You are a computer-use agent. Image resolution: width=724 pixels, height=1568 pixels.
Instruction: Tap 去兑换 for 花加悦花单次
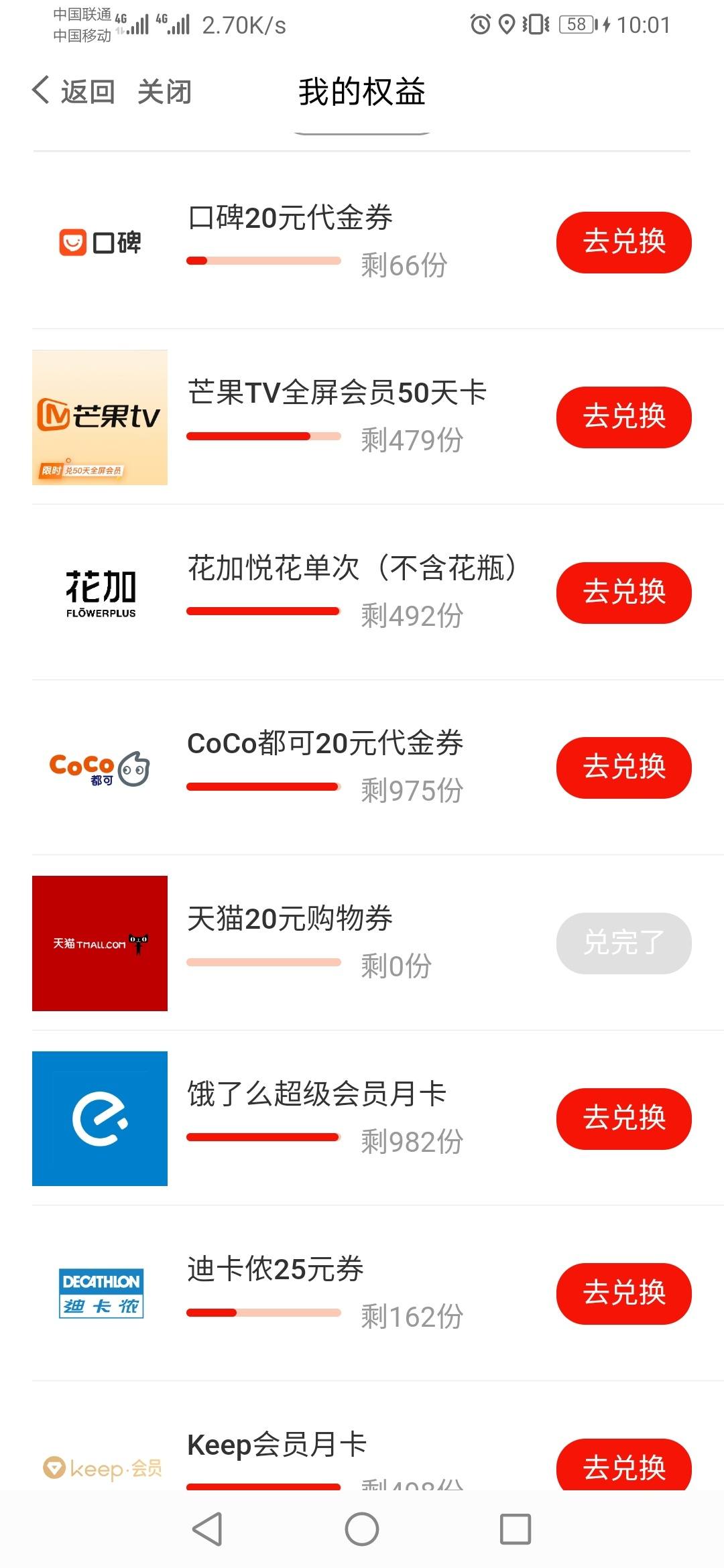623,592
